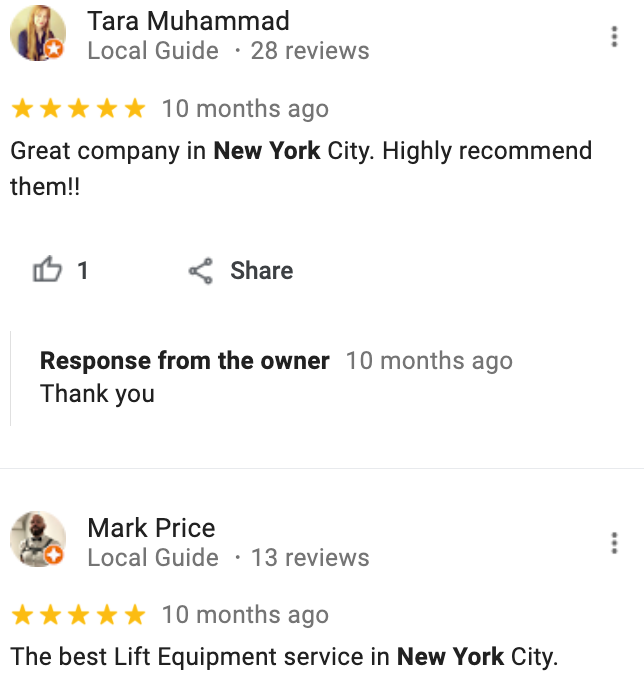The width and height of the screenshot is (644, 679).
Task: View Mark Price's profile
Action: (151, 528)
